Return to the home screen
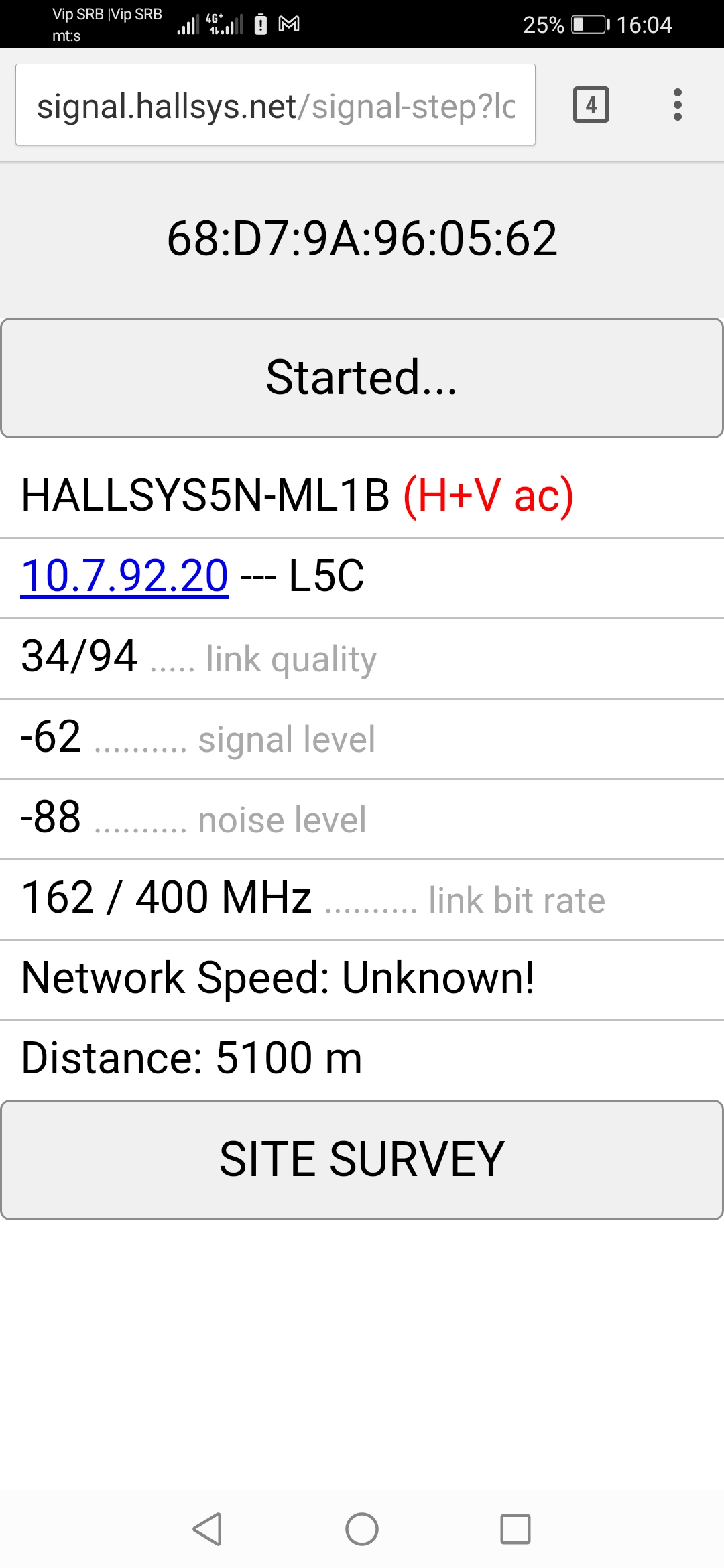 pyautogui.click(x=362, y=1529)
